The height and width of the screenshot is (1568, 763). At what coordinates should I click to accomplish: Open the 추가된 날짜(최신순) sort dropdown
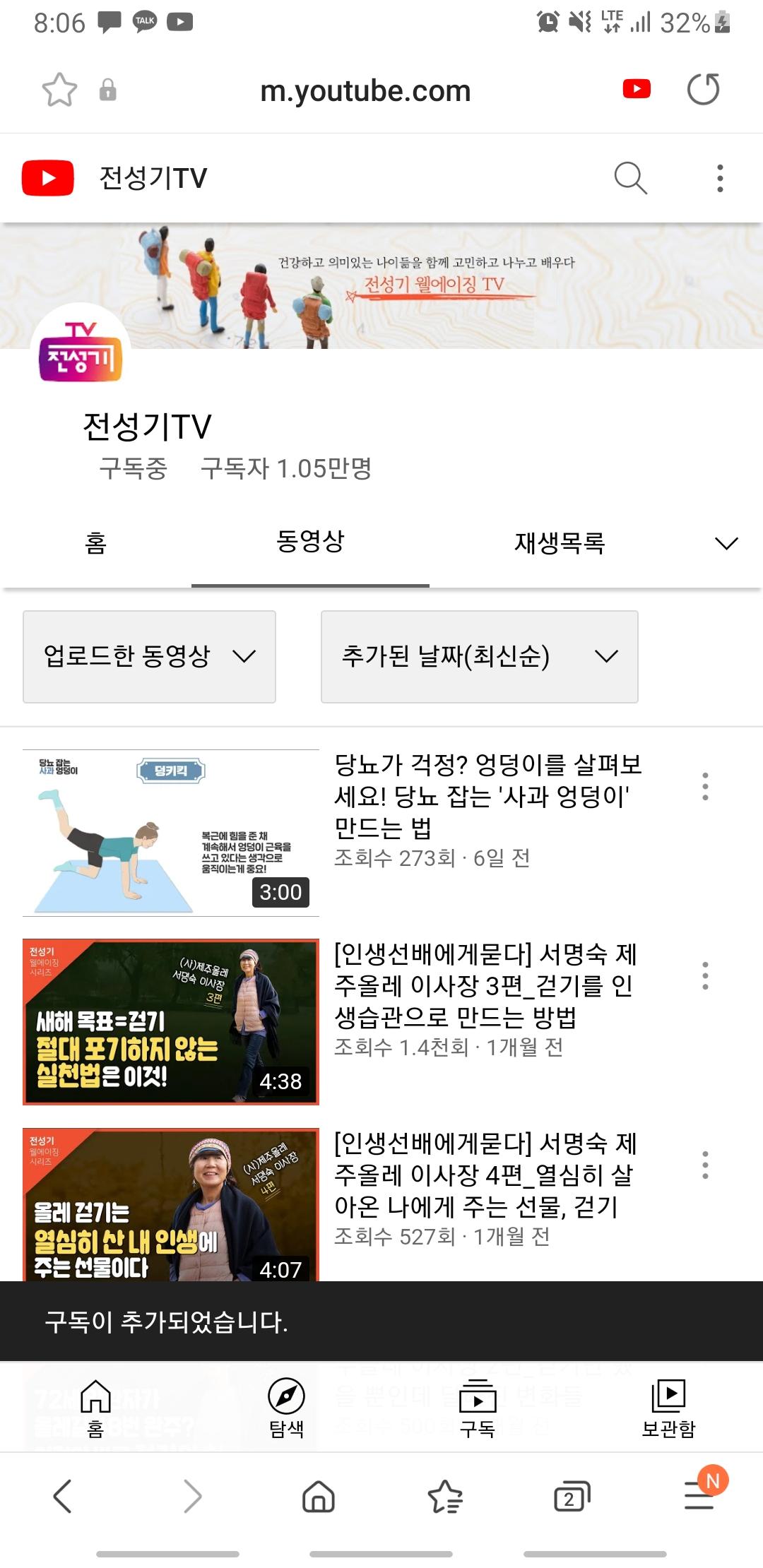point(479,656)
